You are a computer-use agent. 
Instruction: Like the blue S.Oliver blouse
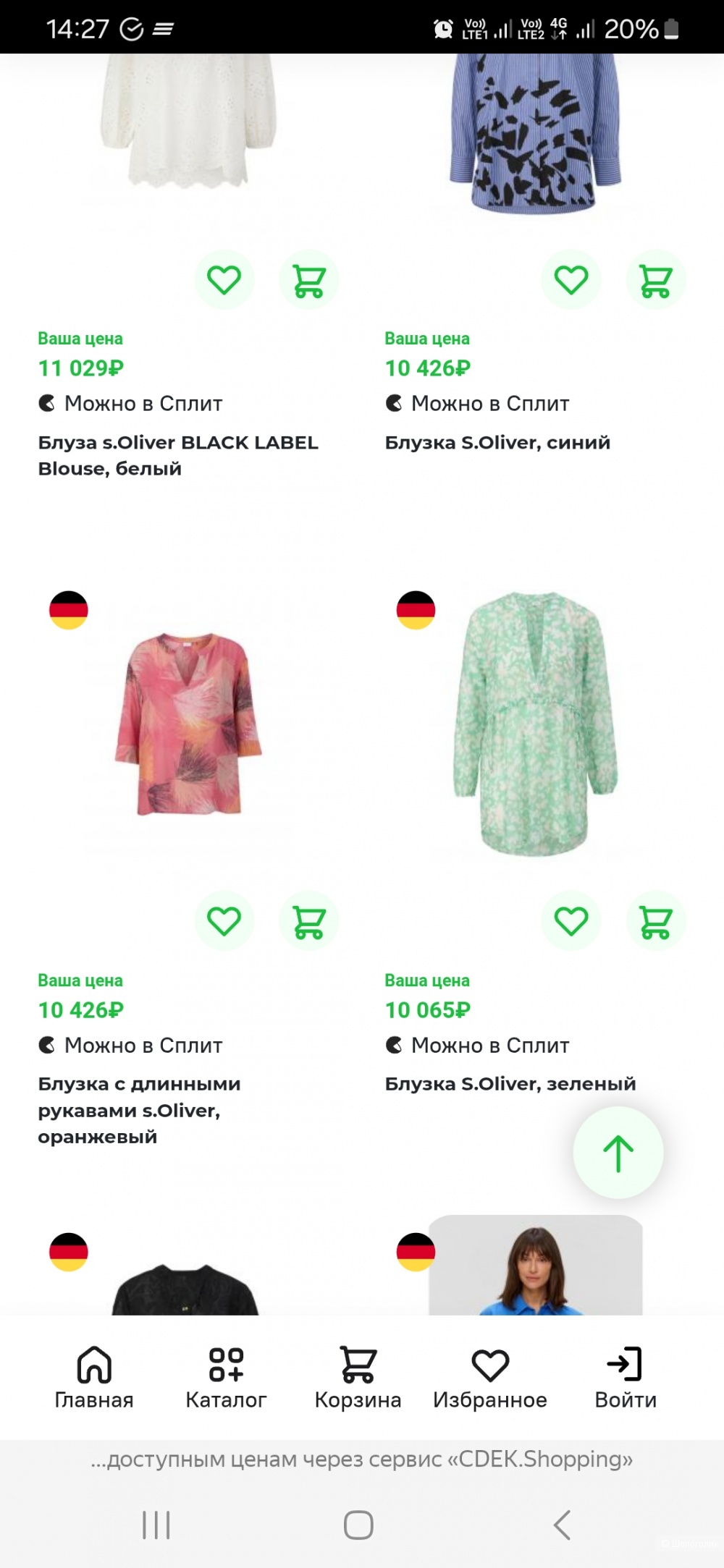pos(571,280)
